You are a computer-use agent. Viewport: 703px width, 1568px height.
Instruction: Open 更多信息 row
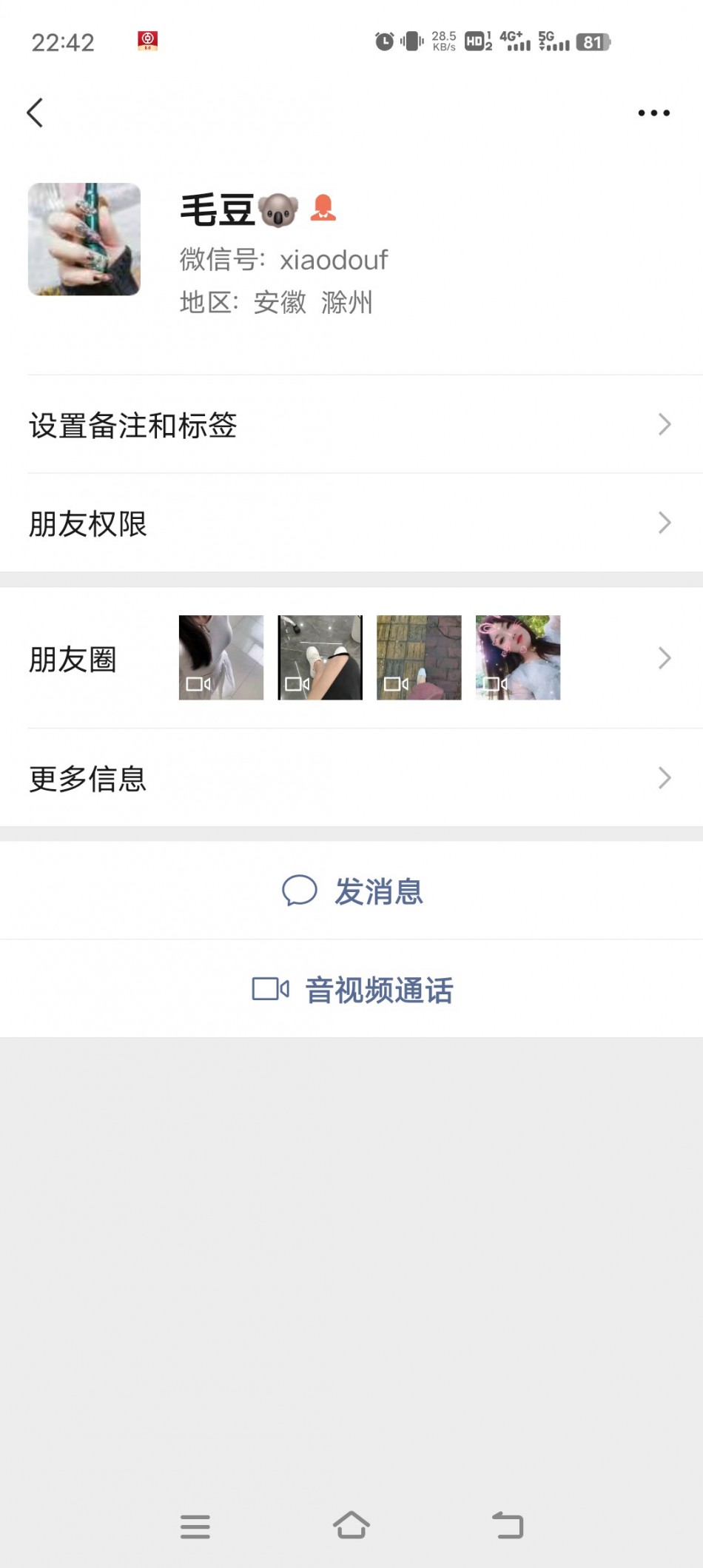351,778
